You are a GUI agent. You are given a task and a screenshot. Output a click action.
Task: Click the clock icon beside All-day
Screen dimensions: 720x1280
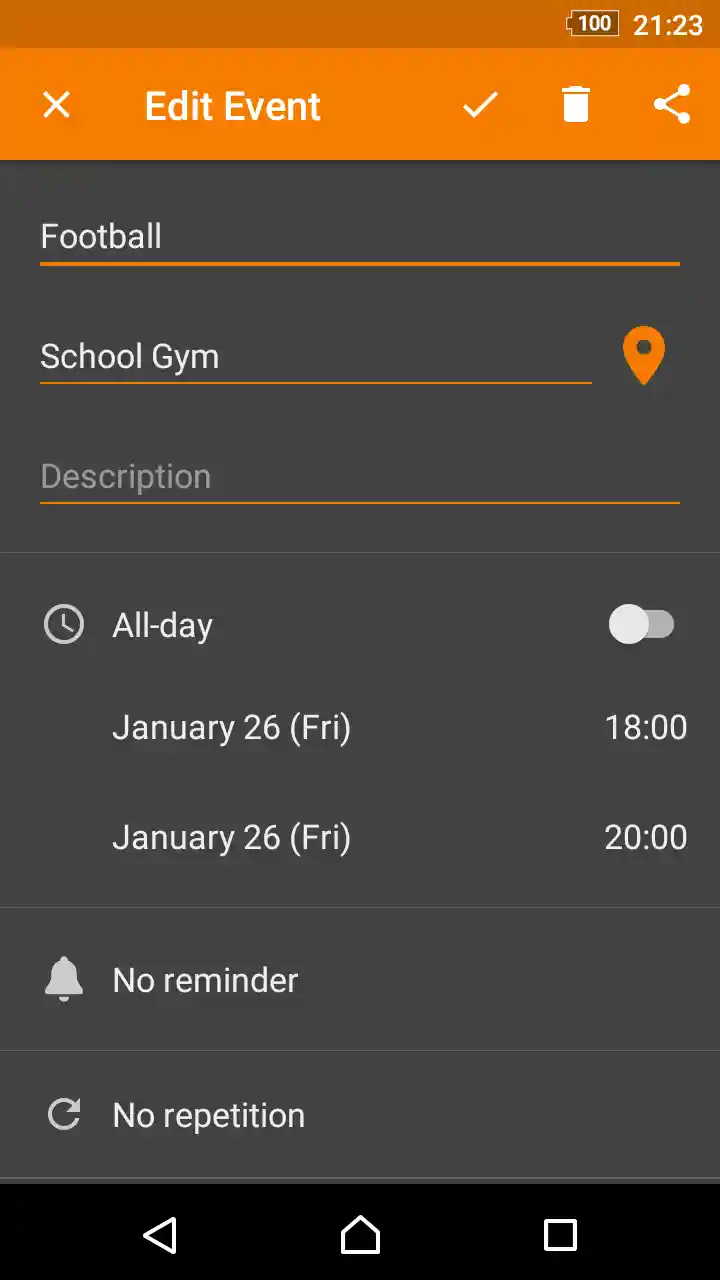(x=63, y=624)
